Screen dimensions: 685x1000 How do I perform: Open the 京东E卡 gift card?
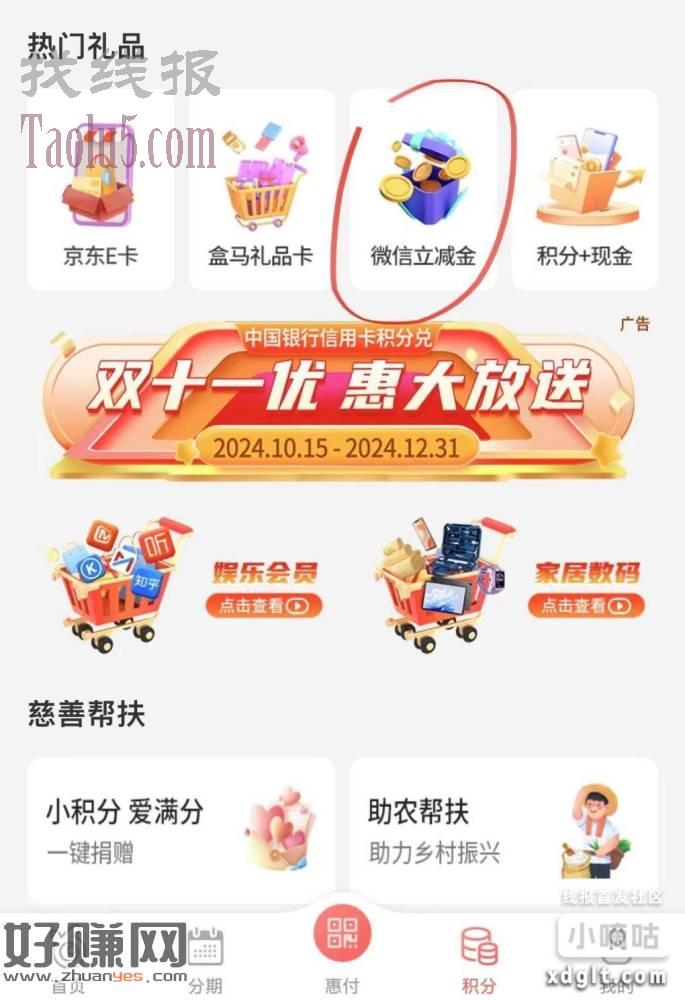tap(100, 190)
